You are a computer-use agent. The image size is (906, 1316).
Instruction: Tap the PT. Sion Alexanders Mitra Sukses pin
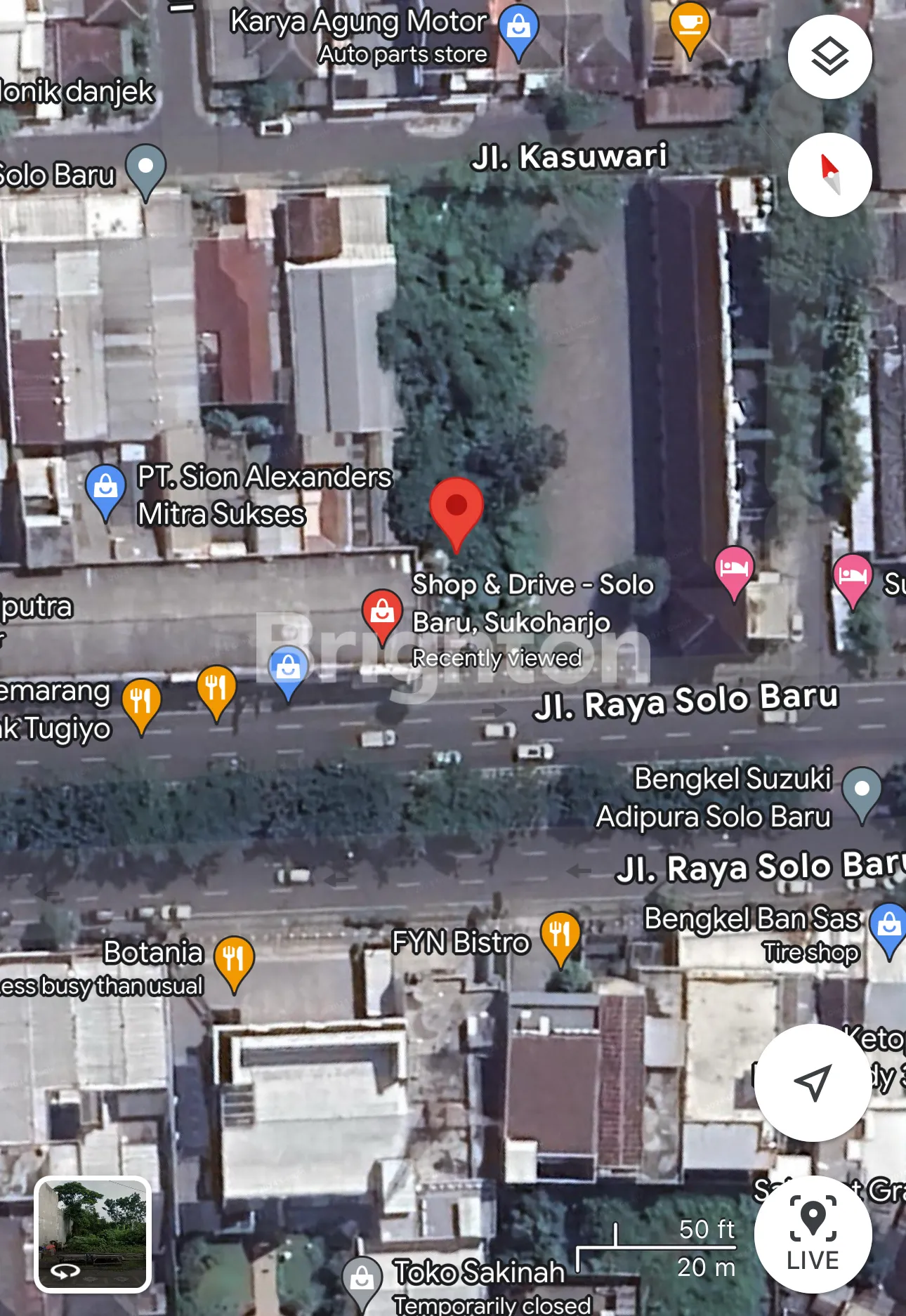pyautogui.click(x=105, y=488)
